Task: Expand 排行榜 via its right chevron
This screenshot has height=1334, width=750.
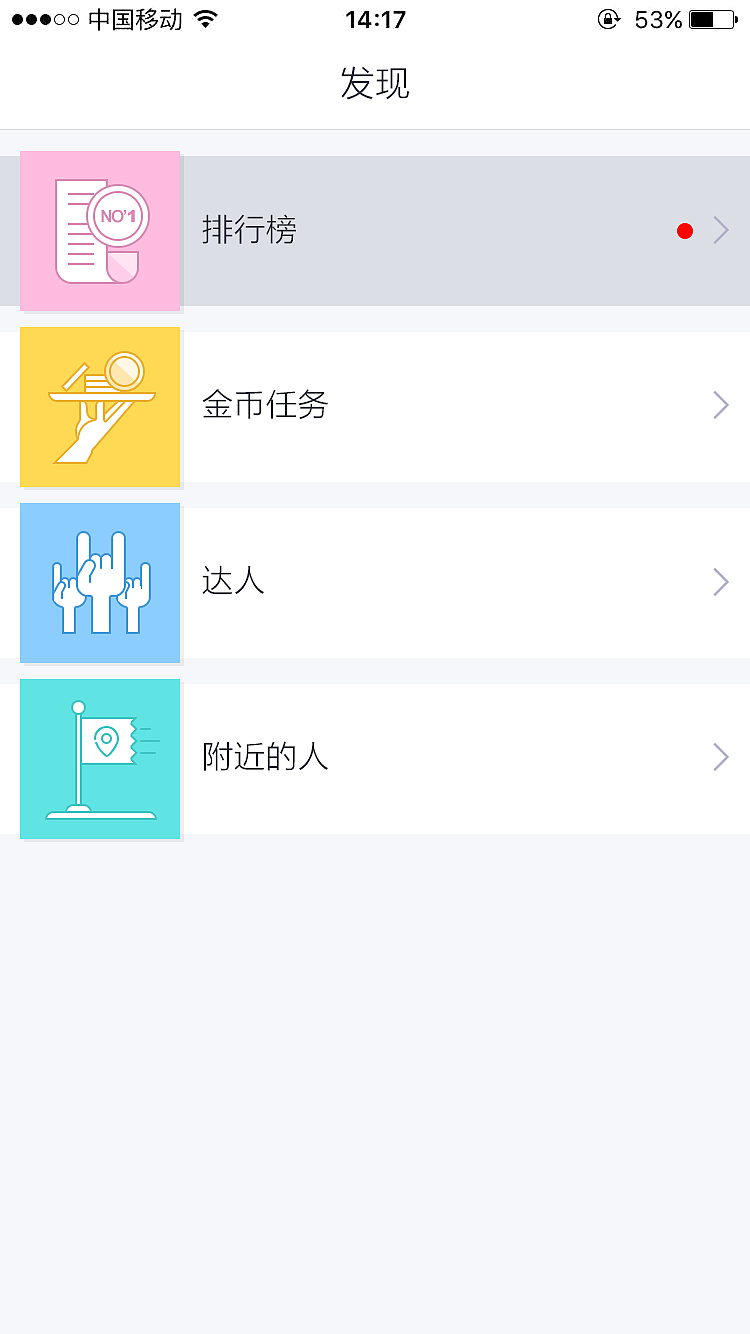Action: 721,230
